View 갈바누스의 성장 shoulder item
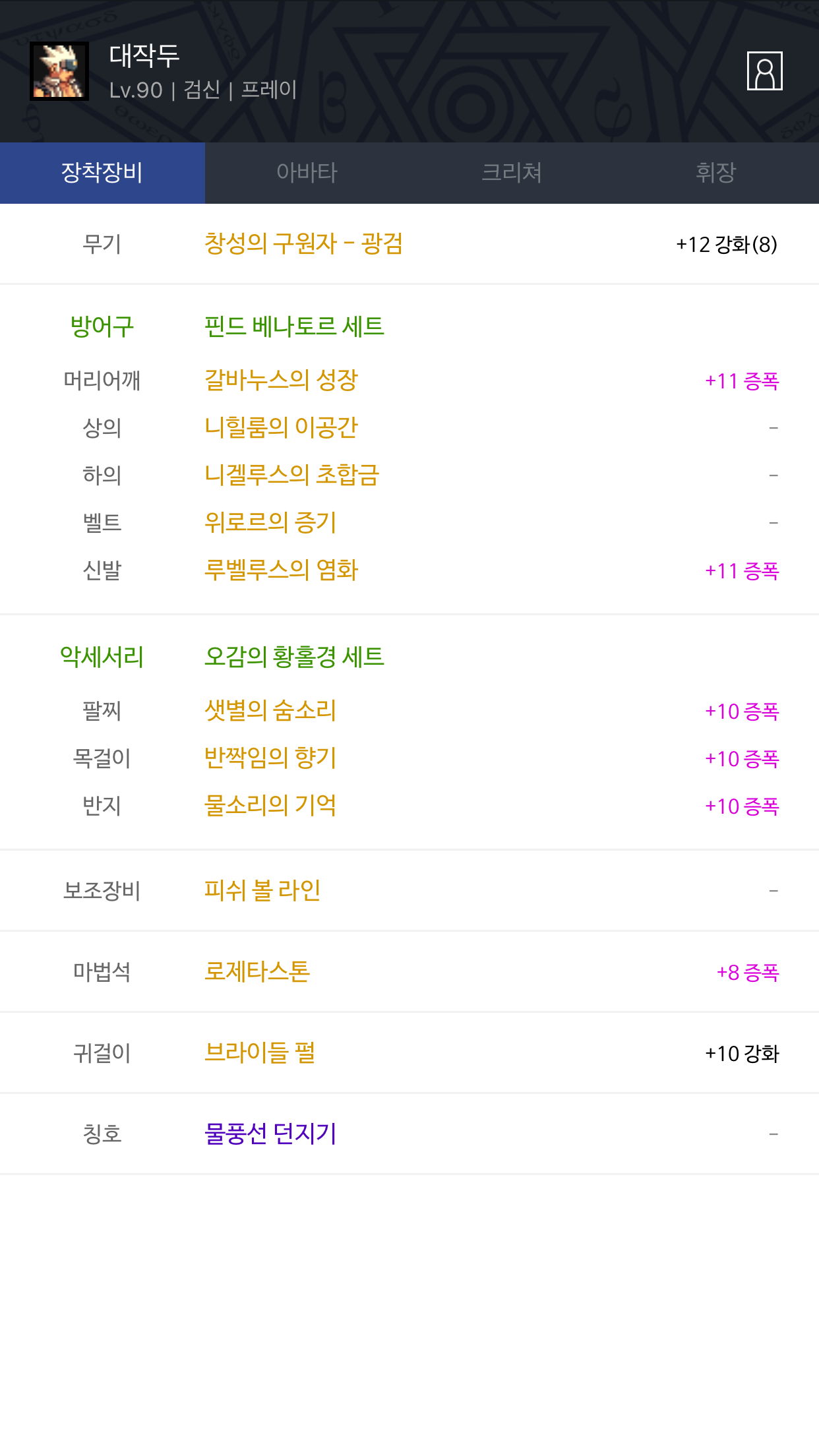819x1456 pixels. (x=281, y=380)
